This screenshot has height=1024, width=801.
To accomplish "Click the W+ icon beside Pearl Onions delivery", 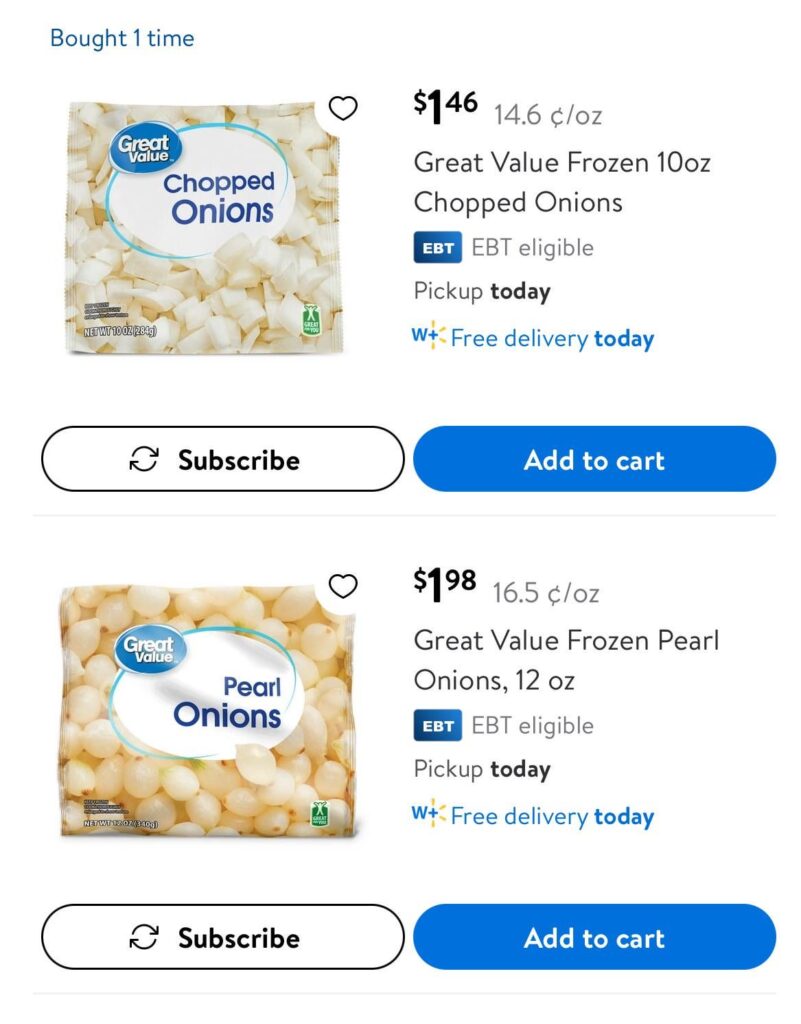I will pyautogui.click(x=427, y=816).
